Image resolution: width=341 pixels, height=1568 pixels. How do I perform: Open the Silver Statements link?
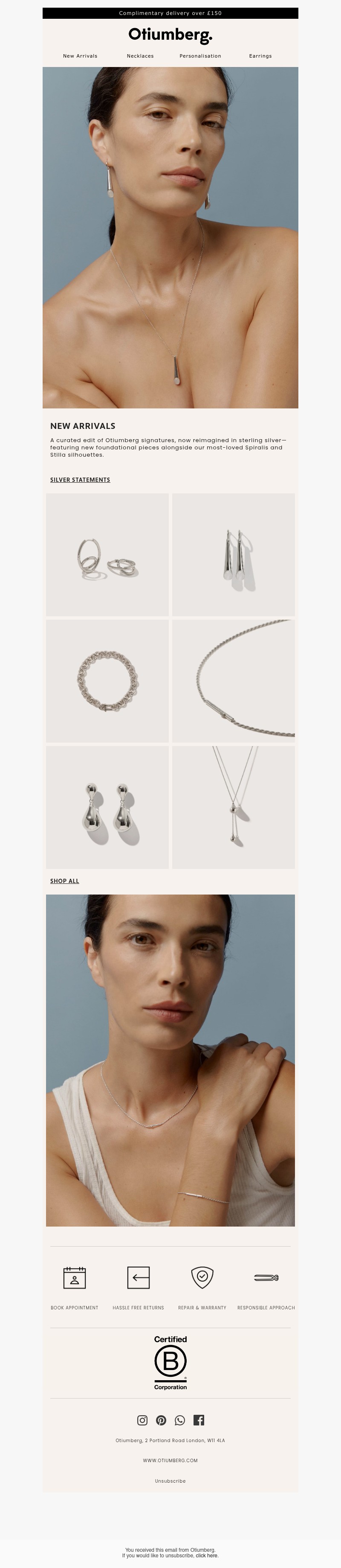80,480
